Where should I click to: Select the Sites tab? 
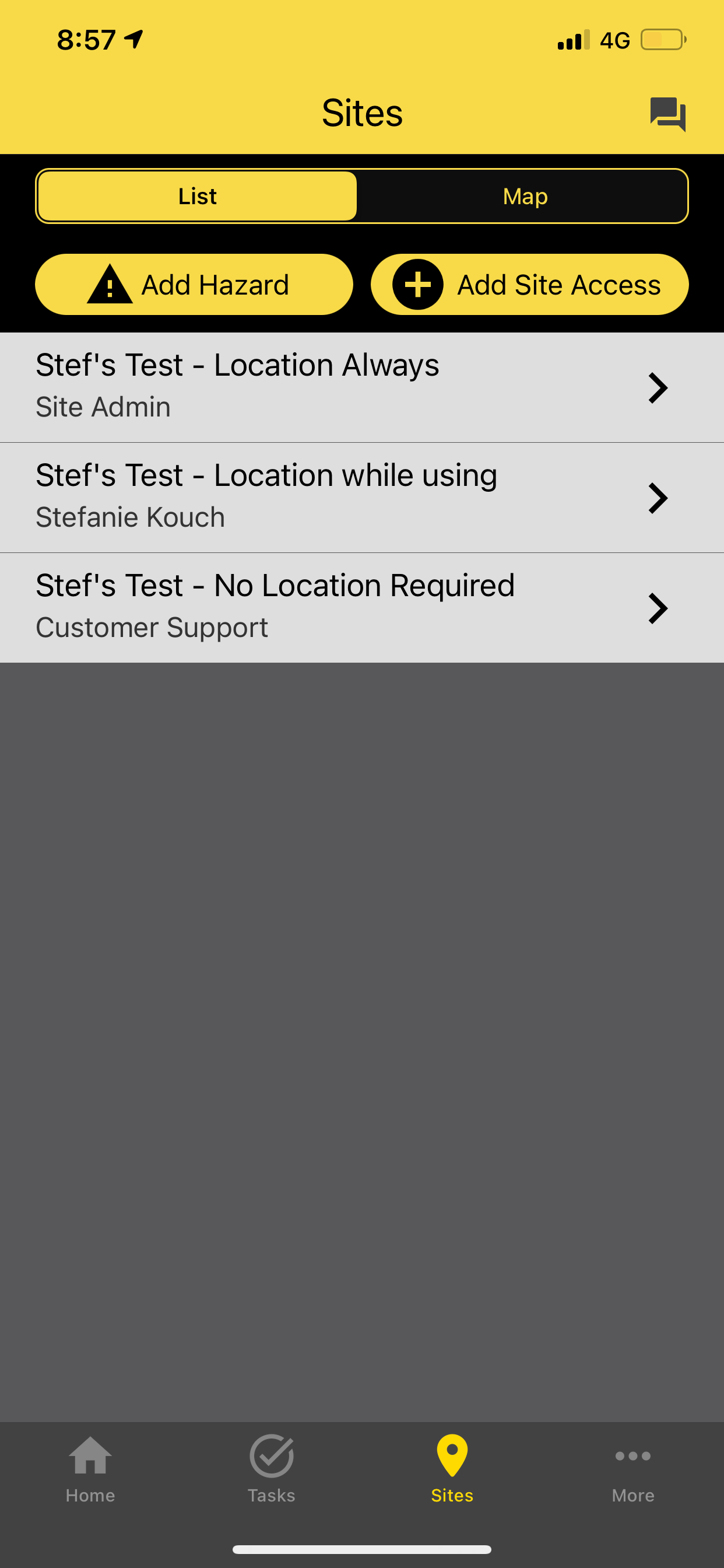pos(452,1469)
